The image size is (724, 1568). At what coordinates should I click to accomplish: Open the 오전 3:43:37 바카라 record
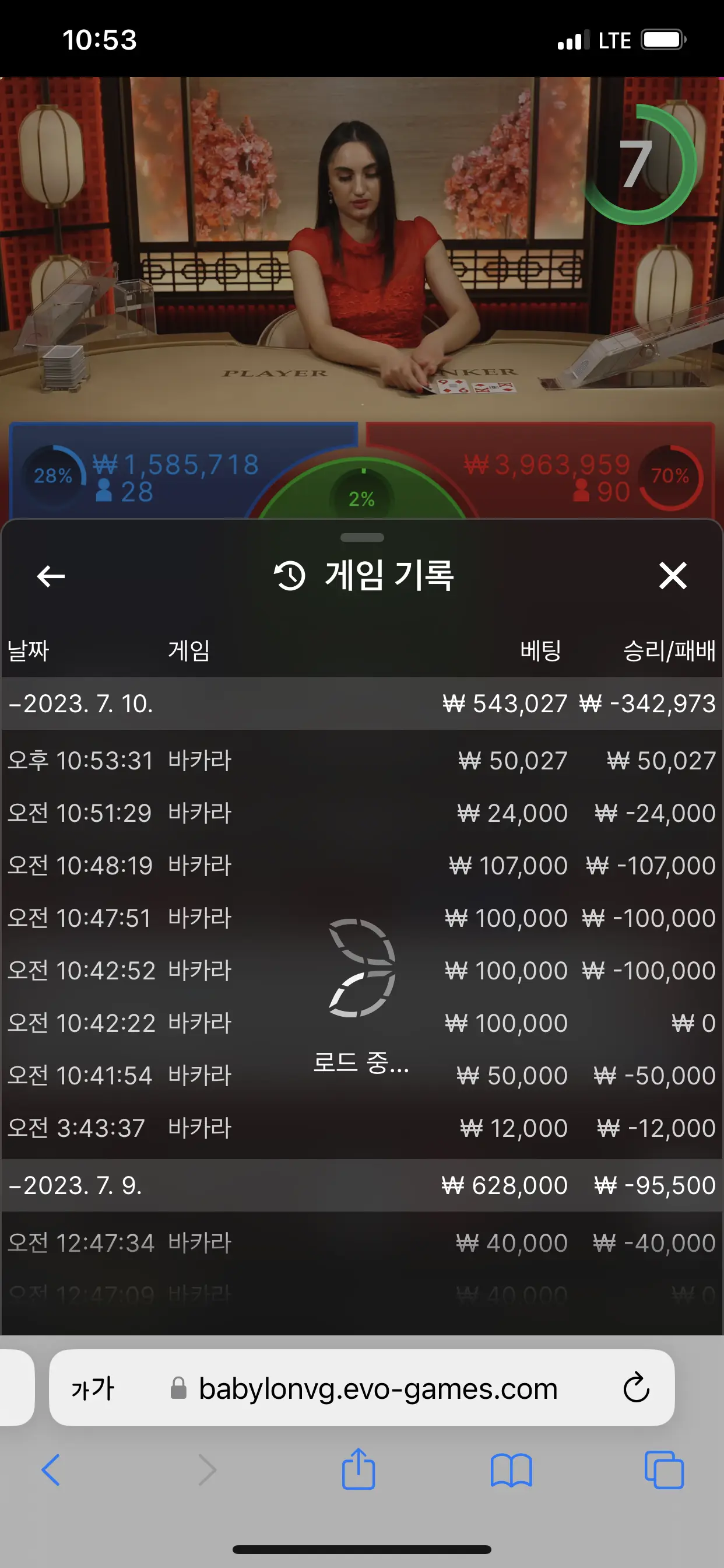click(x=362, y=1128)
